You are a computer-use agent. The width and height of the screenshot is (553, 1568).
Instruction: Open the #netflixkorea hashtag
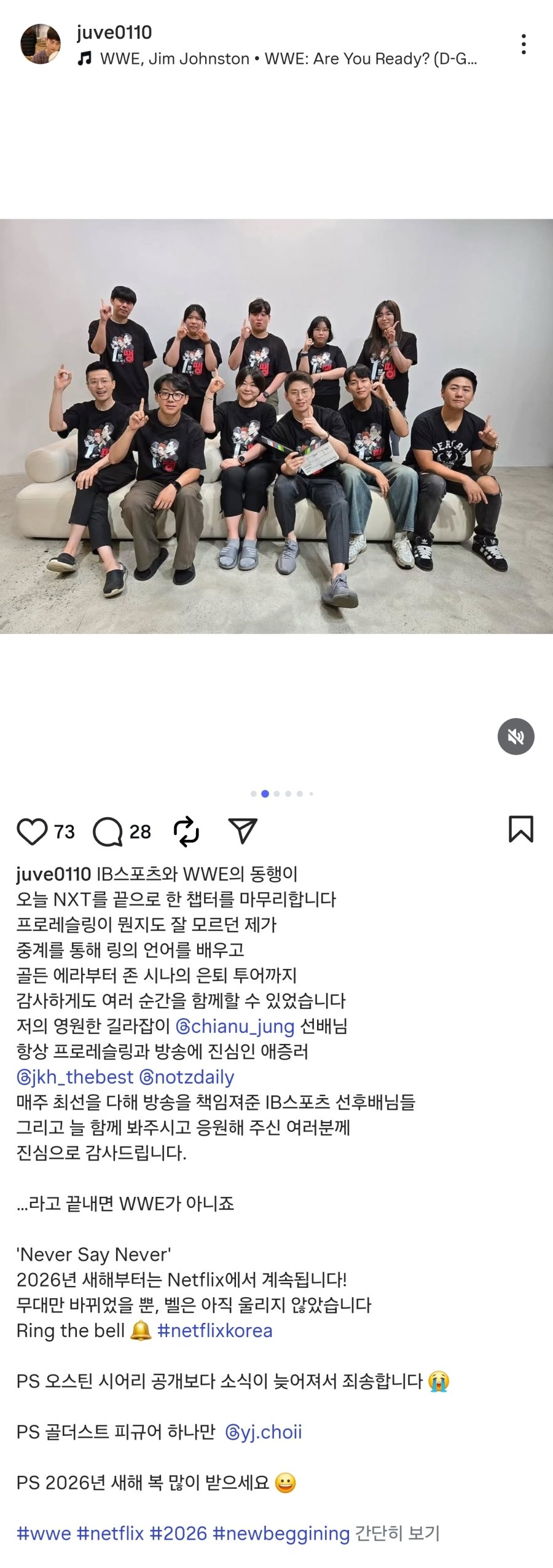click(214, 1330)
